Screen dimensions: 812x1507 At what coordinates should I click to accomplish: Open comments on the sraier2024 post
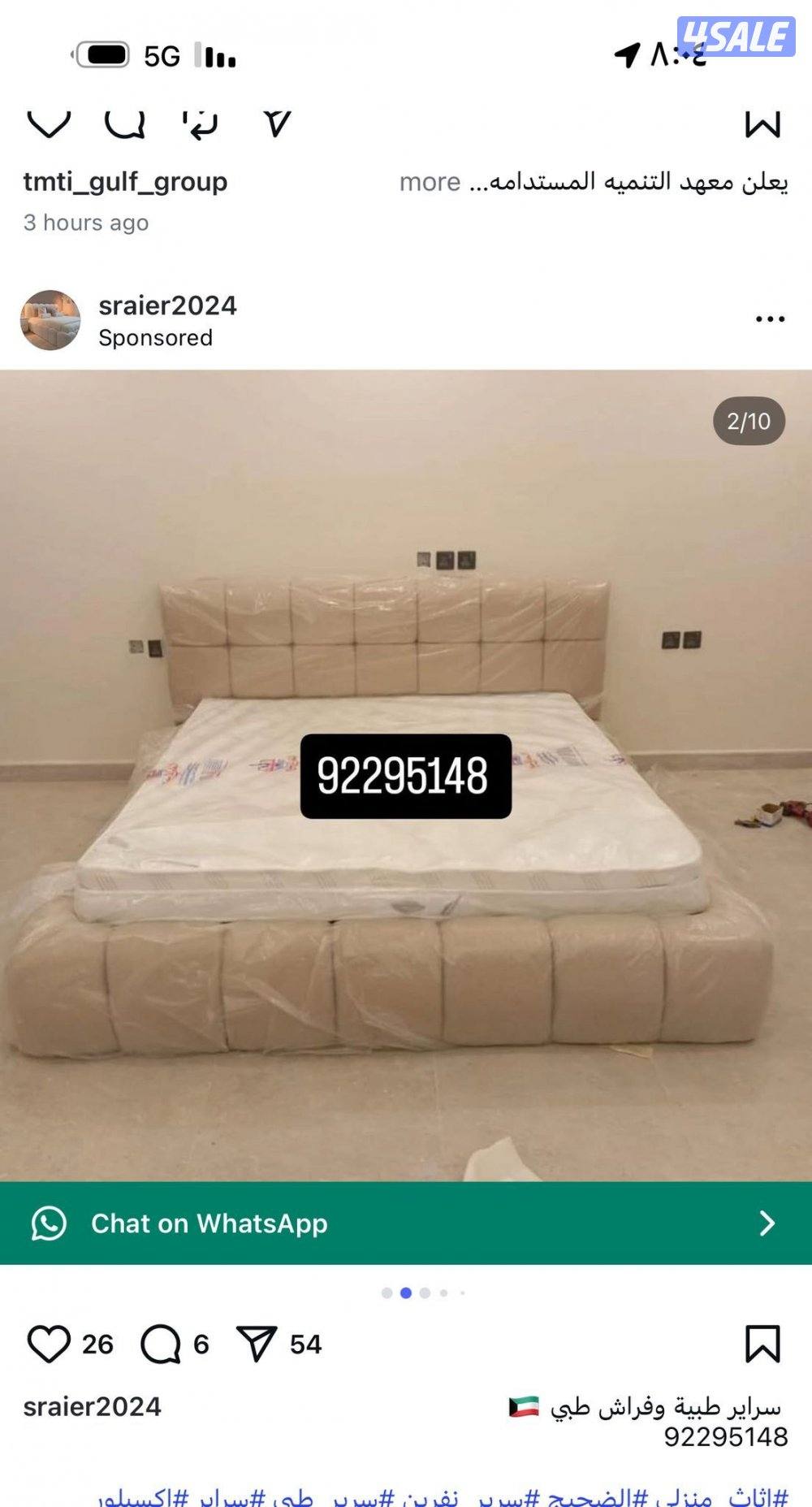tap(160, 1344)
